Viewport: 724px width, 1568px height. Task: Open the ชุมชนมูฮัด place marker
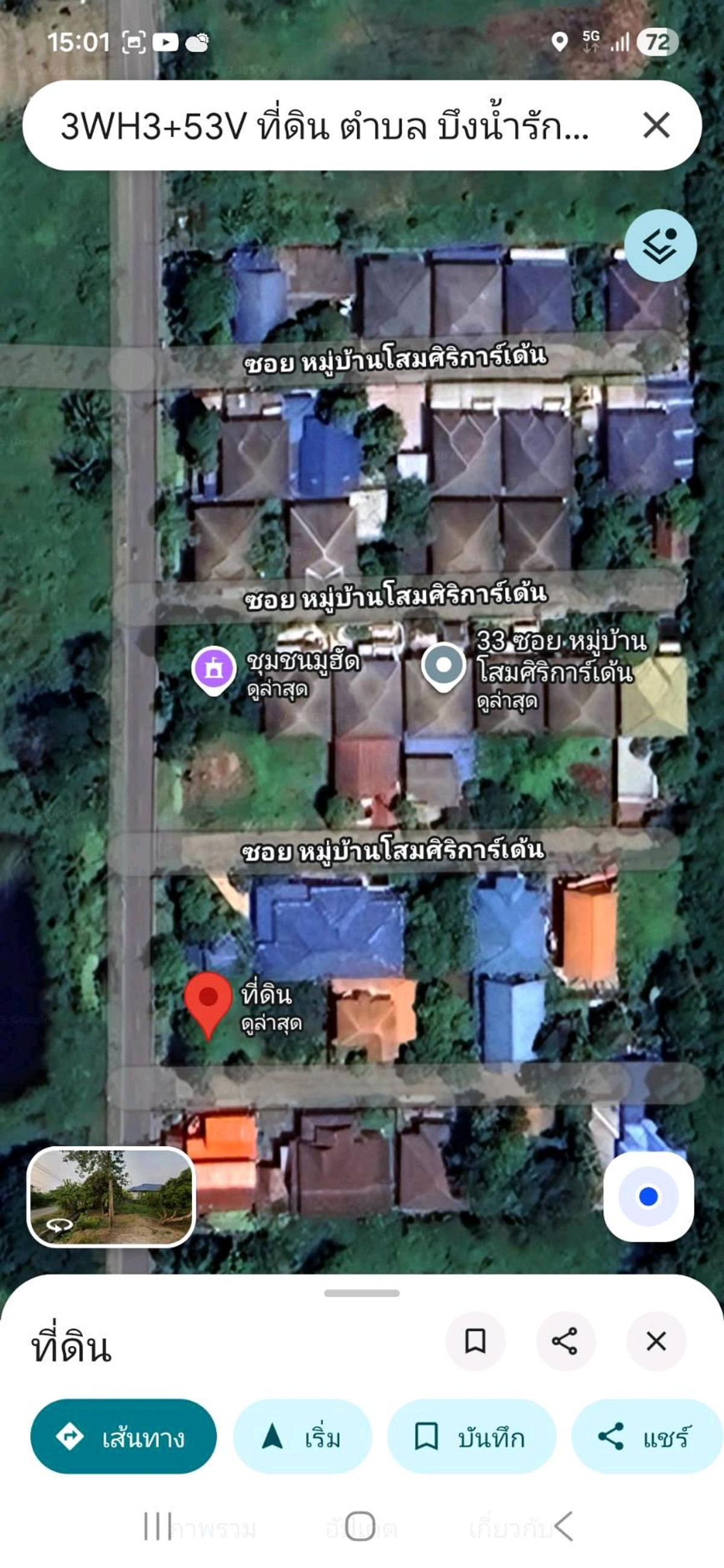pos(213,669)
